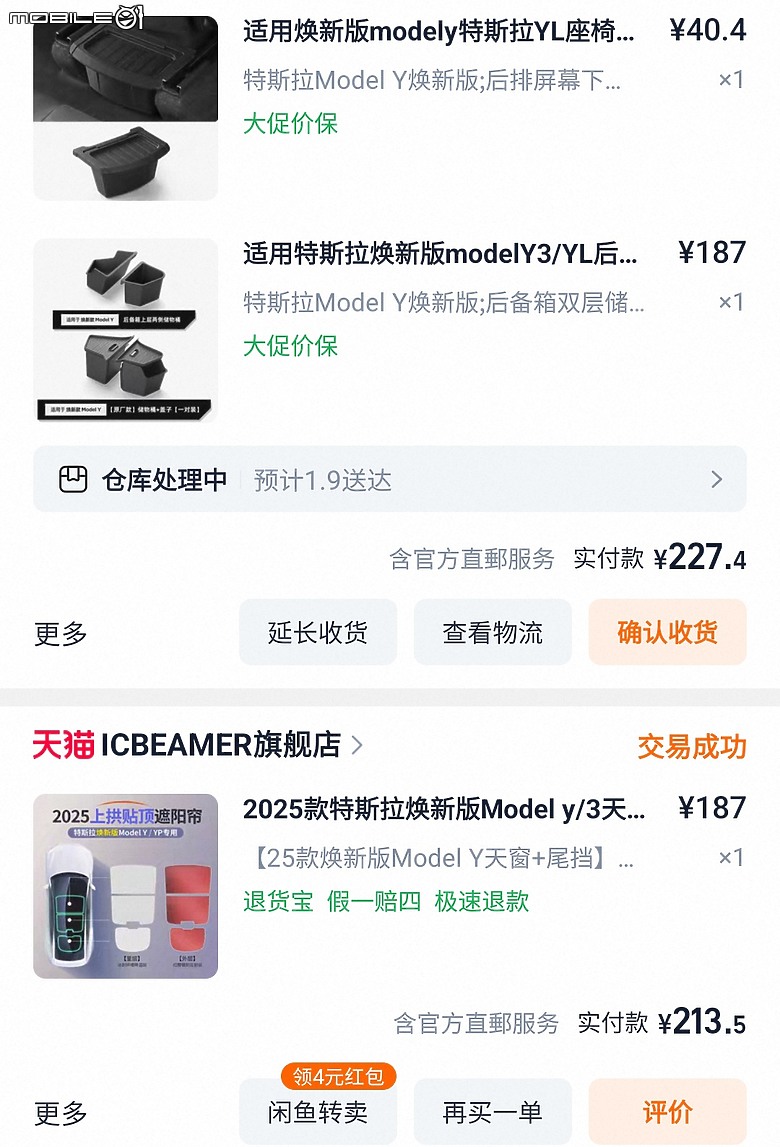The height and width of the screenshot is (1147, 780).
Task: Open the 更多 menu on the second order
Action: [62, 1112]
